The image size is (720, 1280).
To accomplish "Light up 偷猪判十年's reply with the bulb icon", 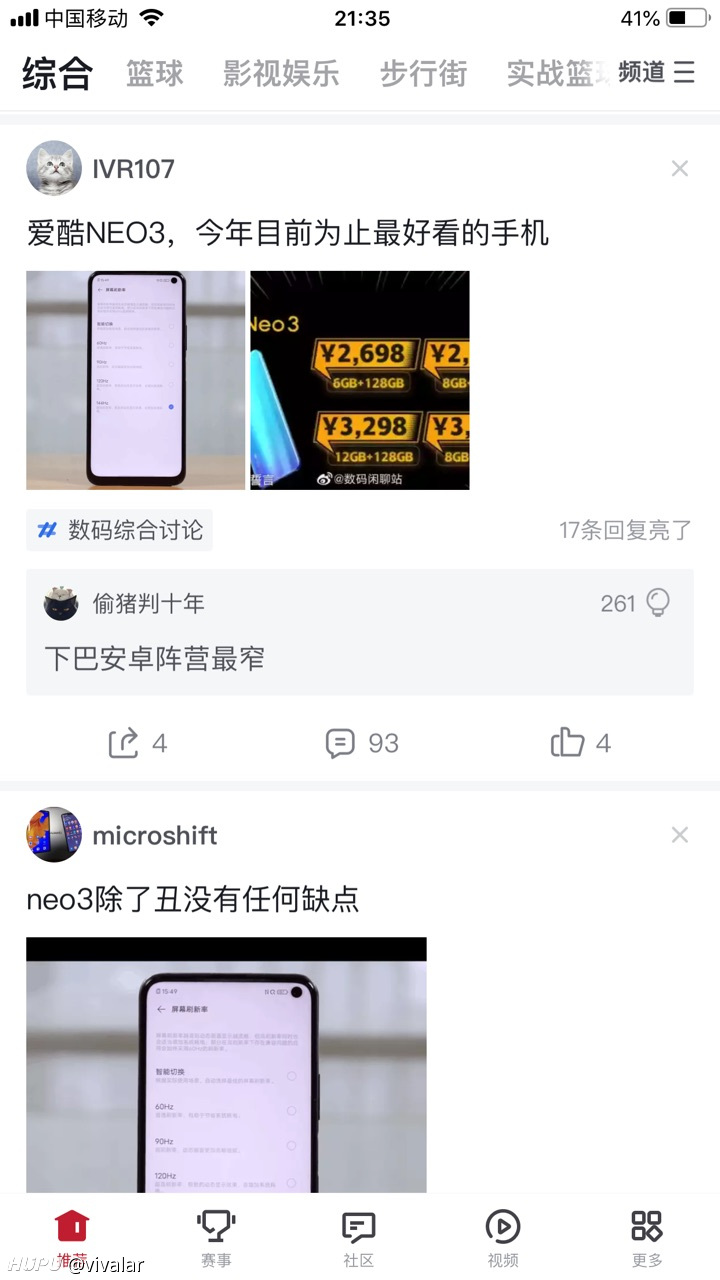I will [658, 602].
